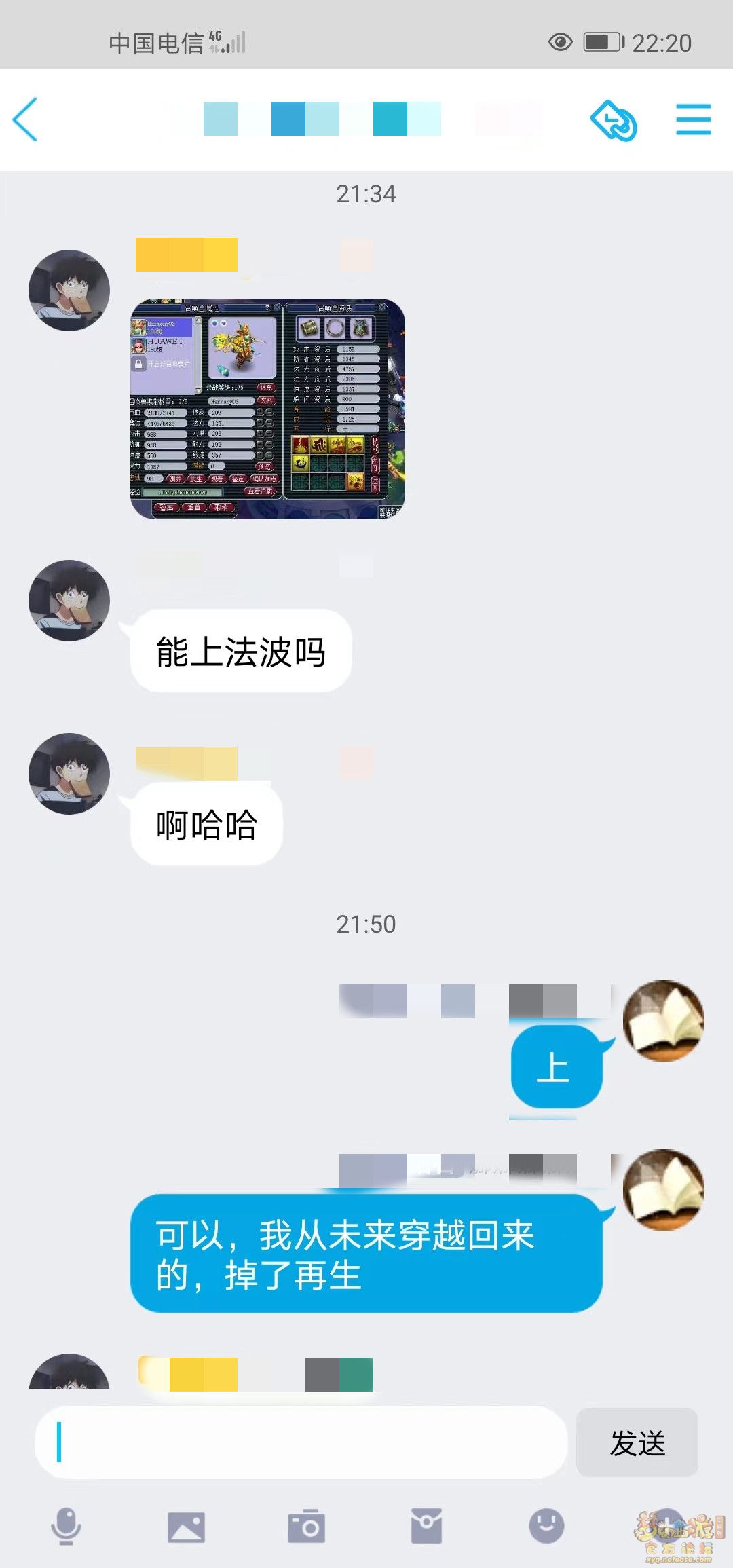Launch the camera to take a photo
The width and height of the screenshot is (733, 1568).
pyautogui.click(x=306, y=1527)
